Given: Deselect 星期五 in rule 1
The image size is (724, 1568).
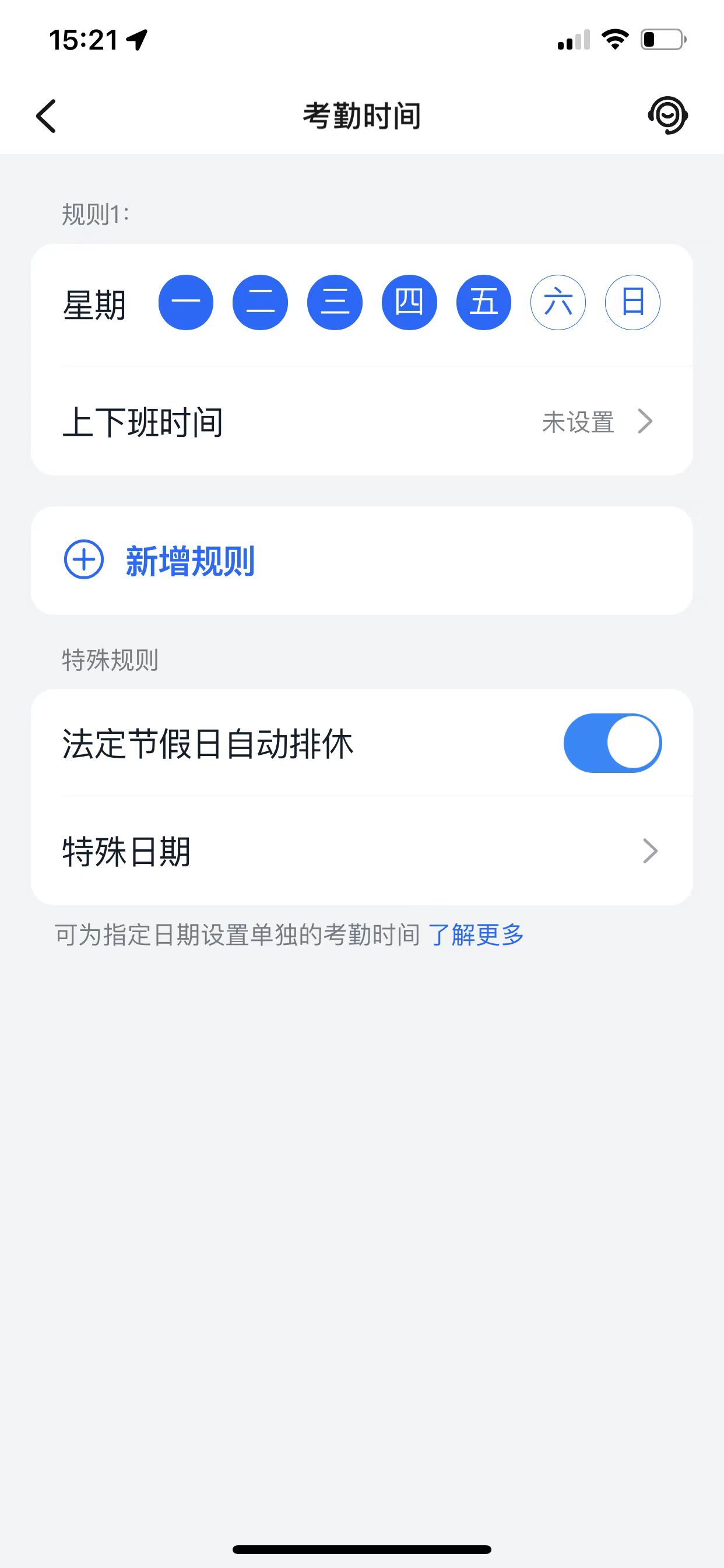Looking at the screenshot, I should 484,303.
